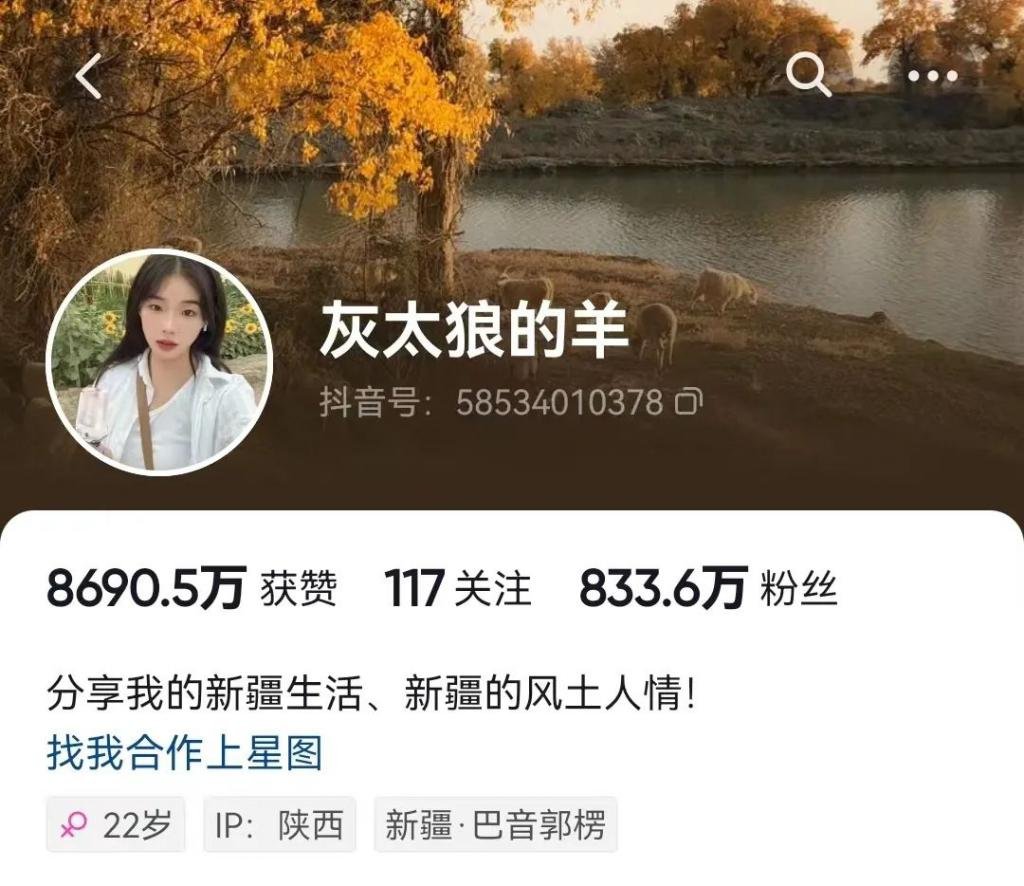Open the 117 关注 following list

(457, 590)
